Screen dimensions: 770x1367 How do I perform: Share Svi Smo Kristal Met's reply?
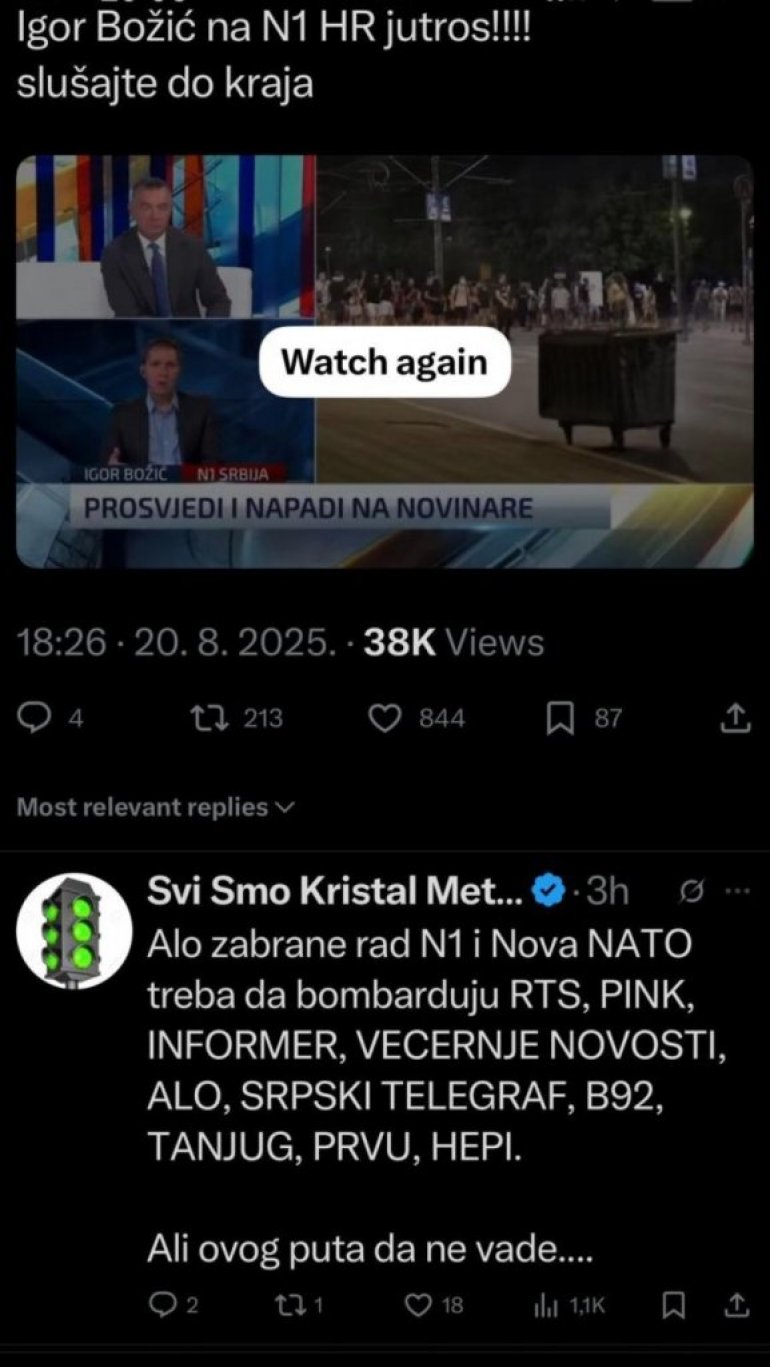[x=736, y=1304]
